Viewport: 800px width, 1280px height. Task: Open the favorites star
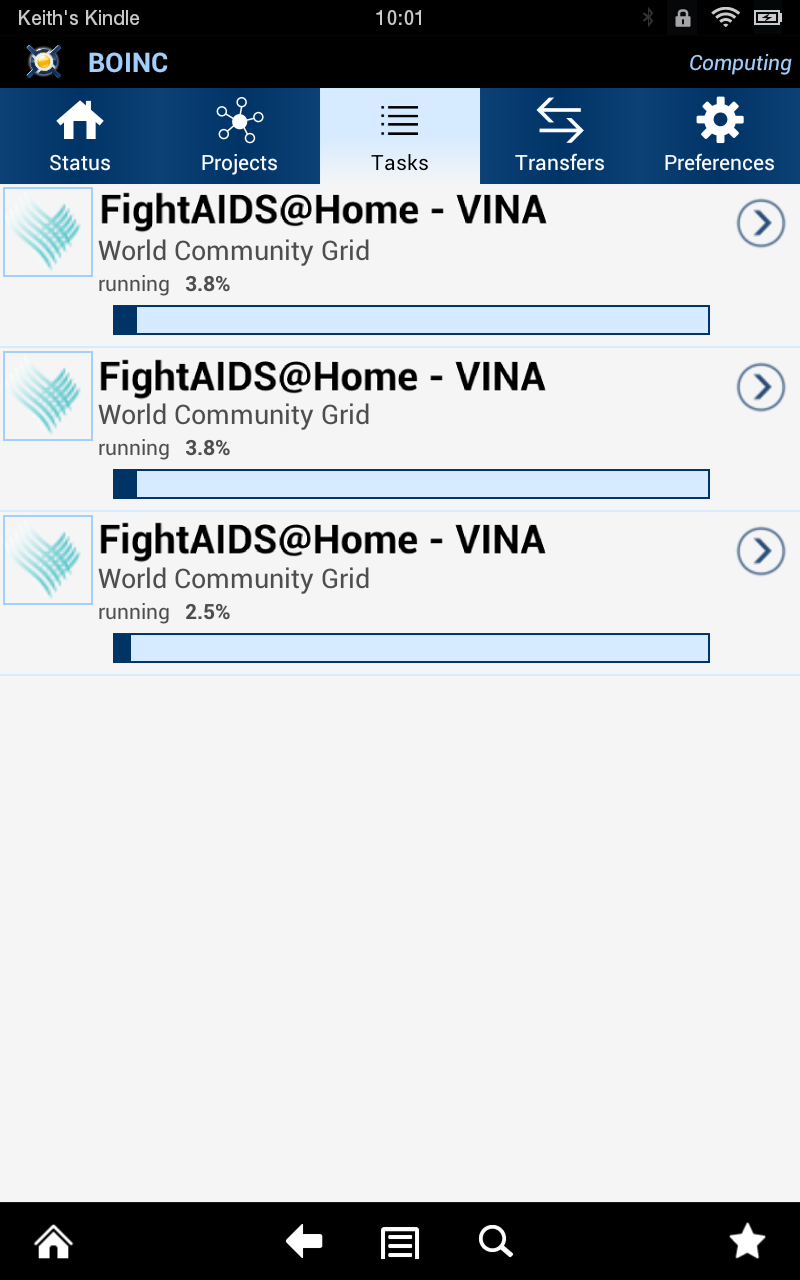[x=747, y=1242]
